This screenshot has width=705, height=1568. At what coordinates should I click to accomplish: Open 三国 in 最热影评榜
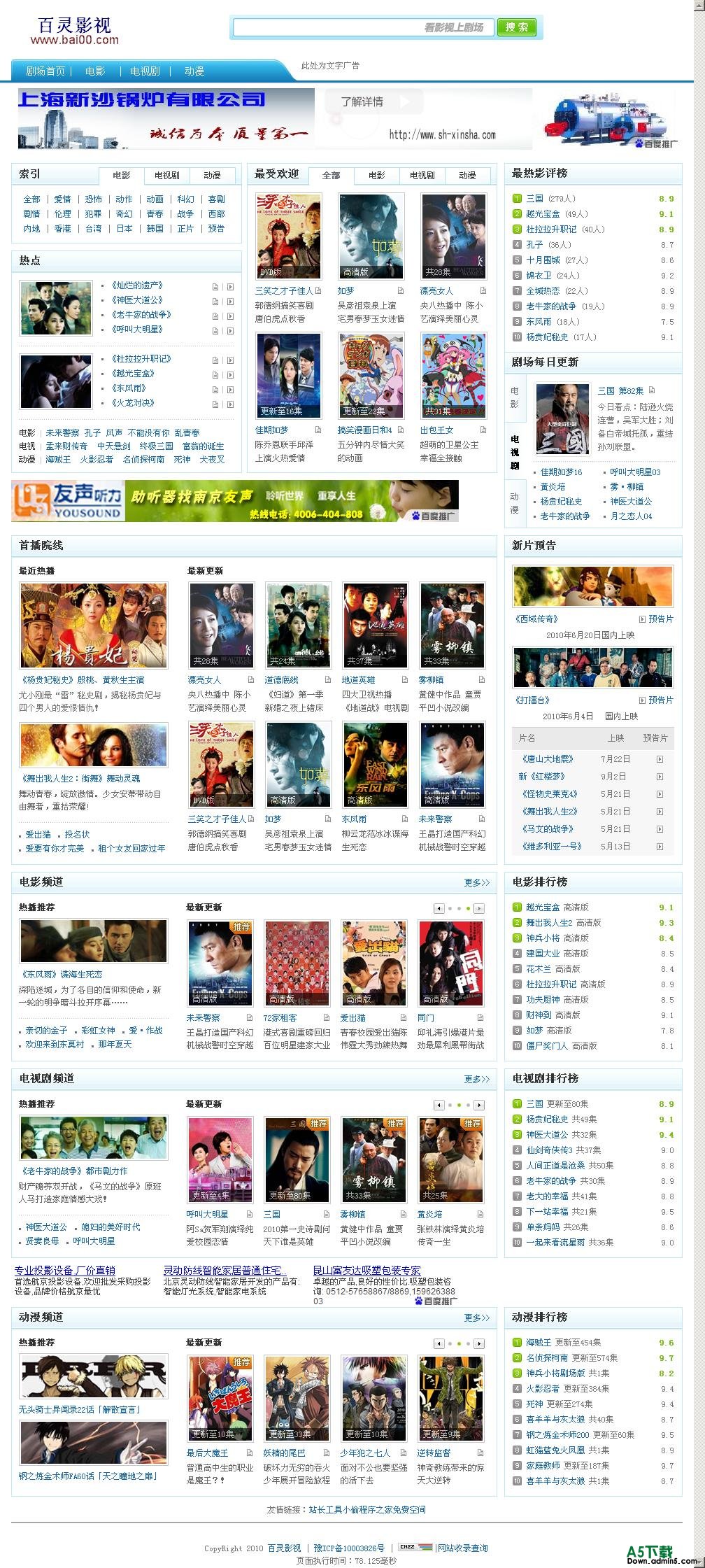click(534, 199)
